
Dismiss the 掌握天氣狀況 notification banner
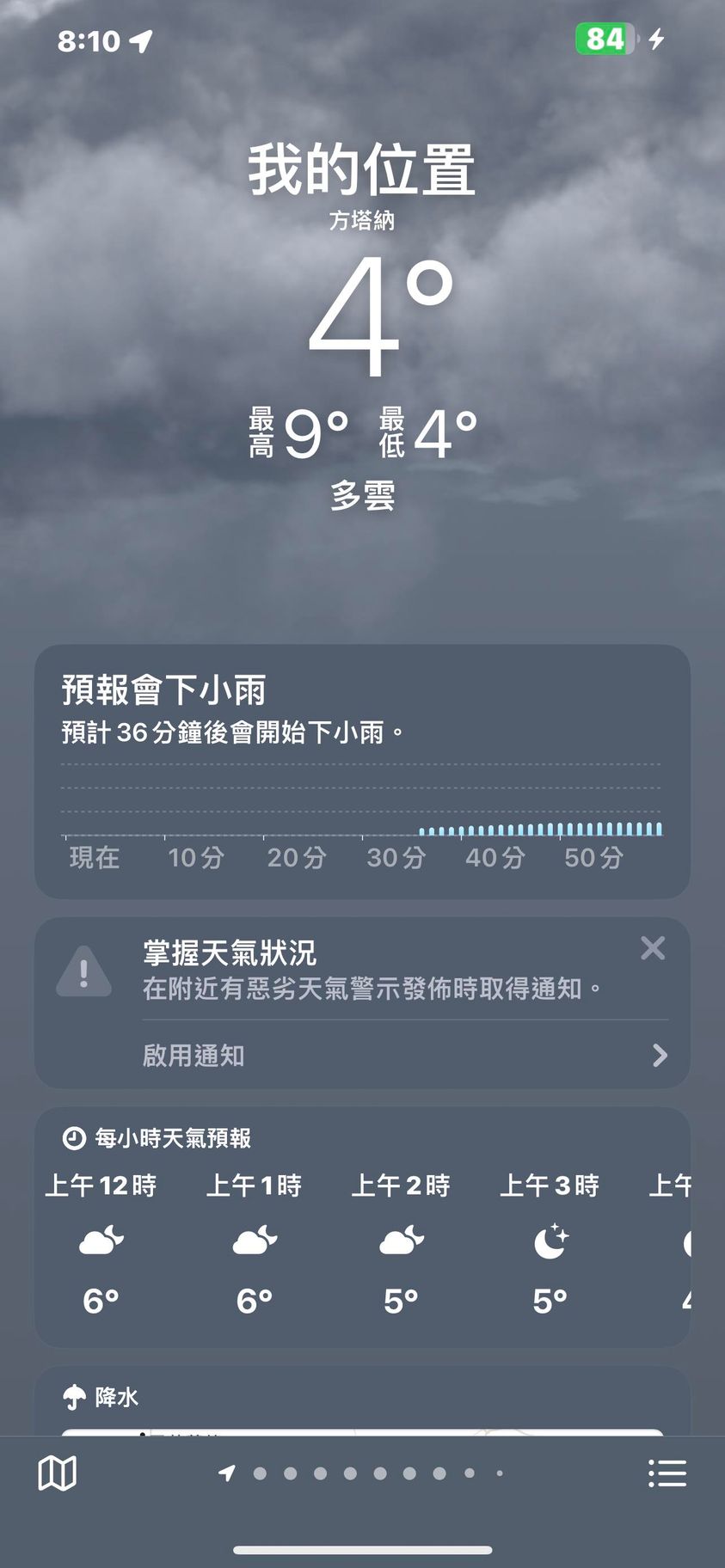point(653,948)
